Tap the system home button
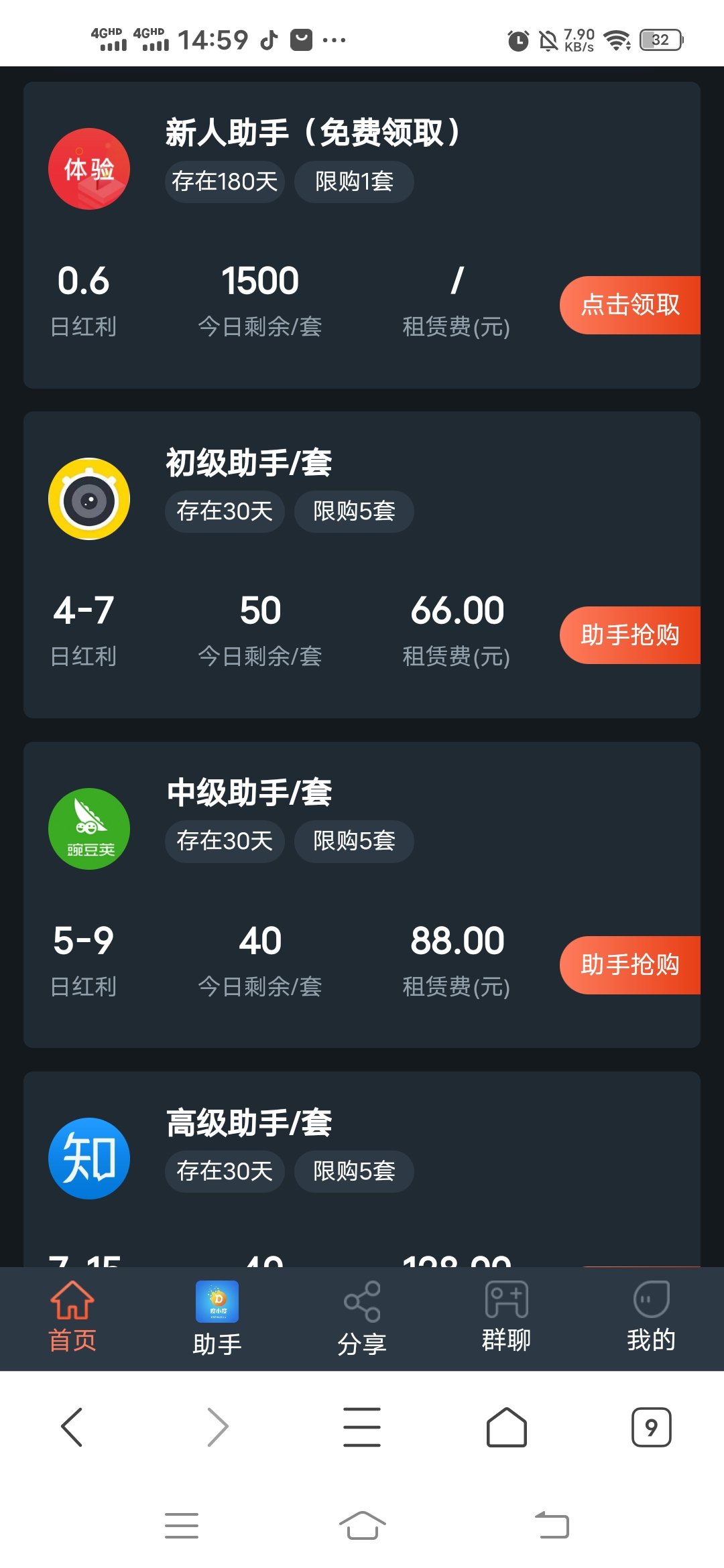Viewport: 724px width, 1568px height. tap(363, 1526)
